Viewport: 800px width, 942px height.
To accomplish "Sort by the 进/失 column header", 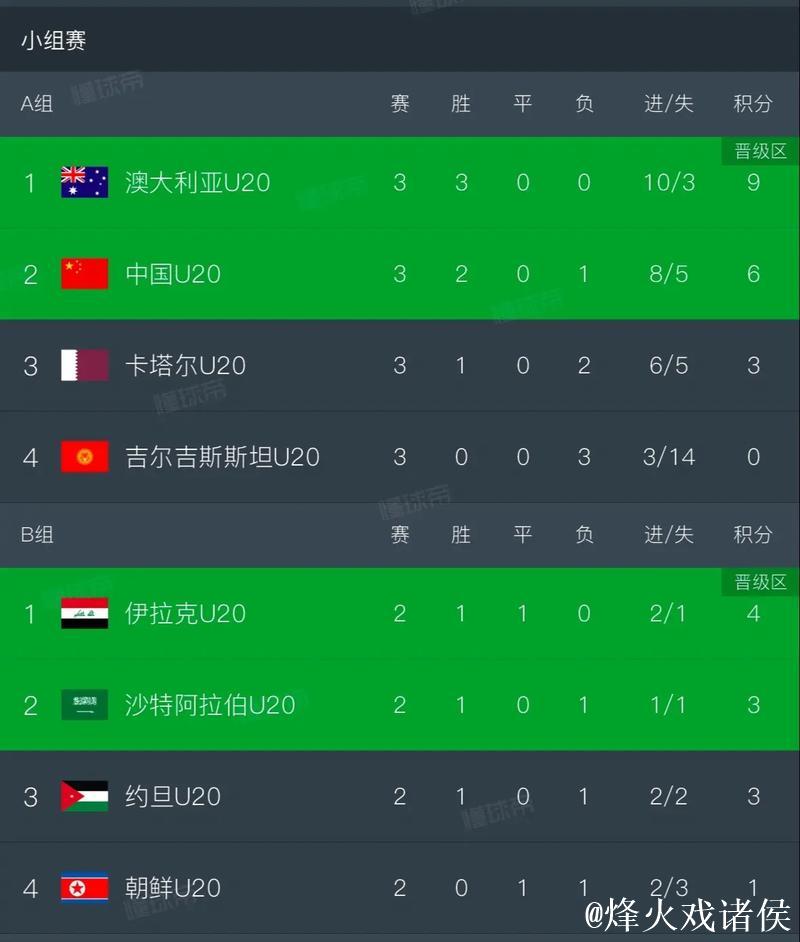I will click(668, 104).
